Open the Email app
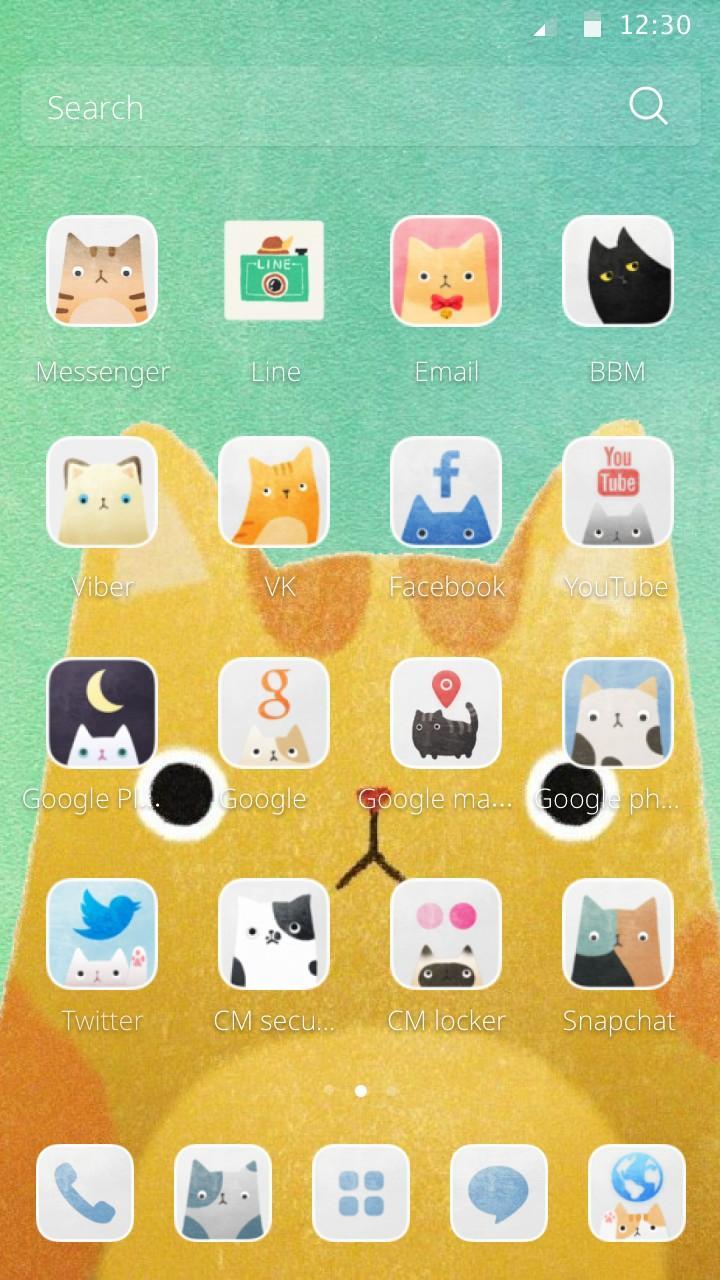720x1280 pixels. (446, 271)
